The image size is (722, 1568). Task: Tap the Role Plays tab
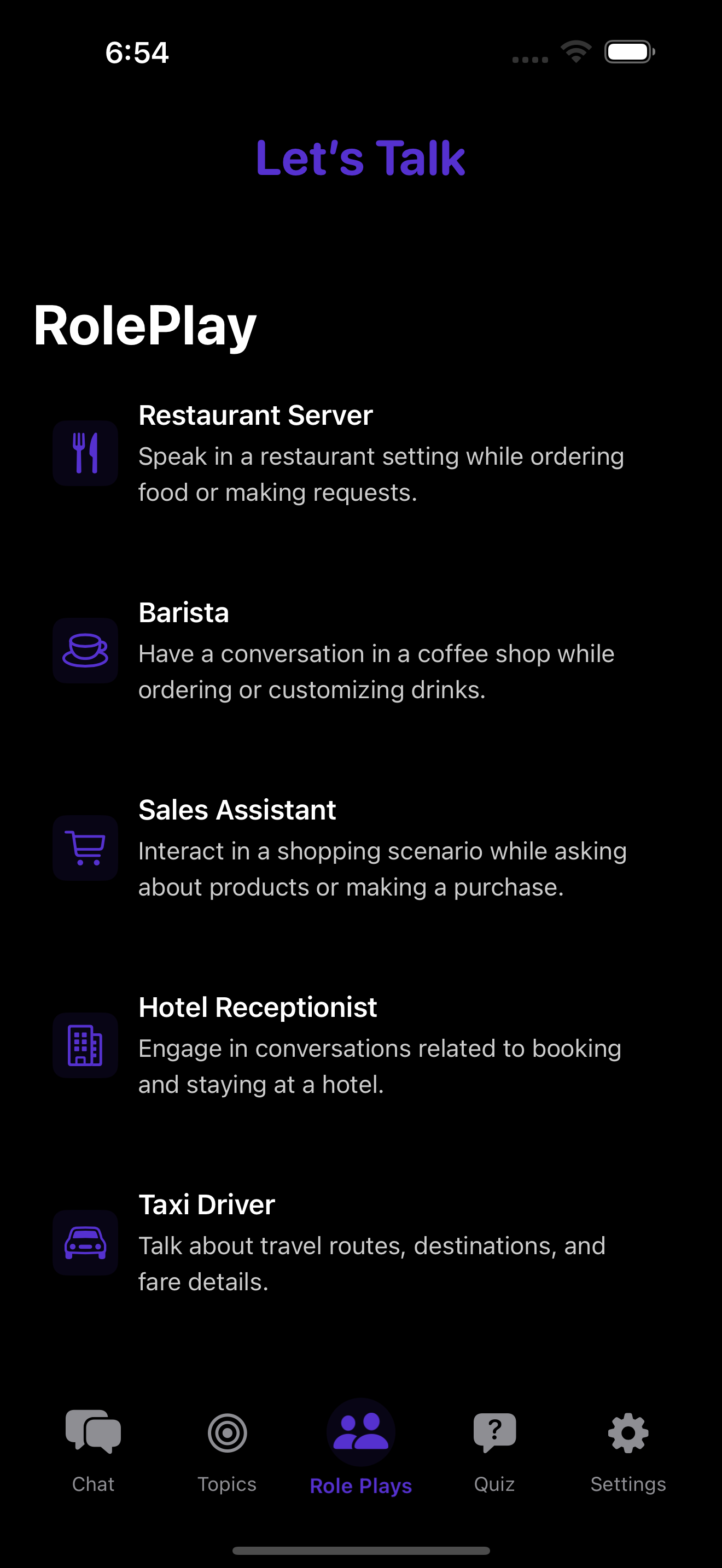coord(361,1449)
